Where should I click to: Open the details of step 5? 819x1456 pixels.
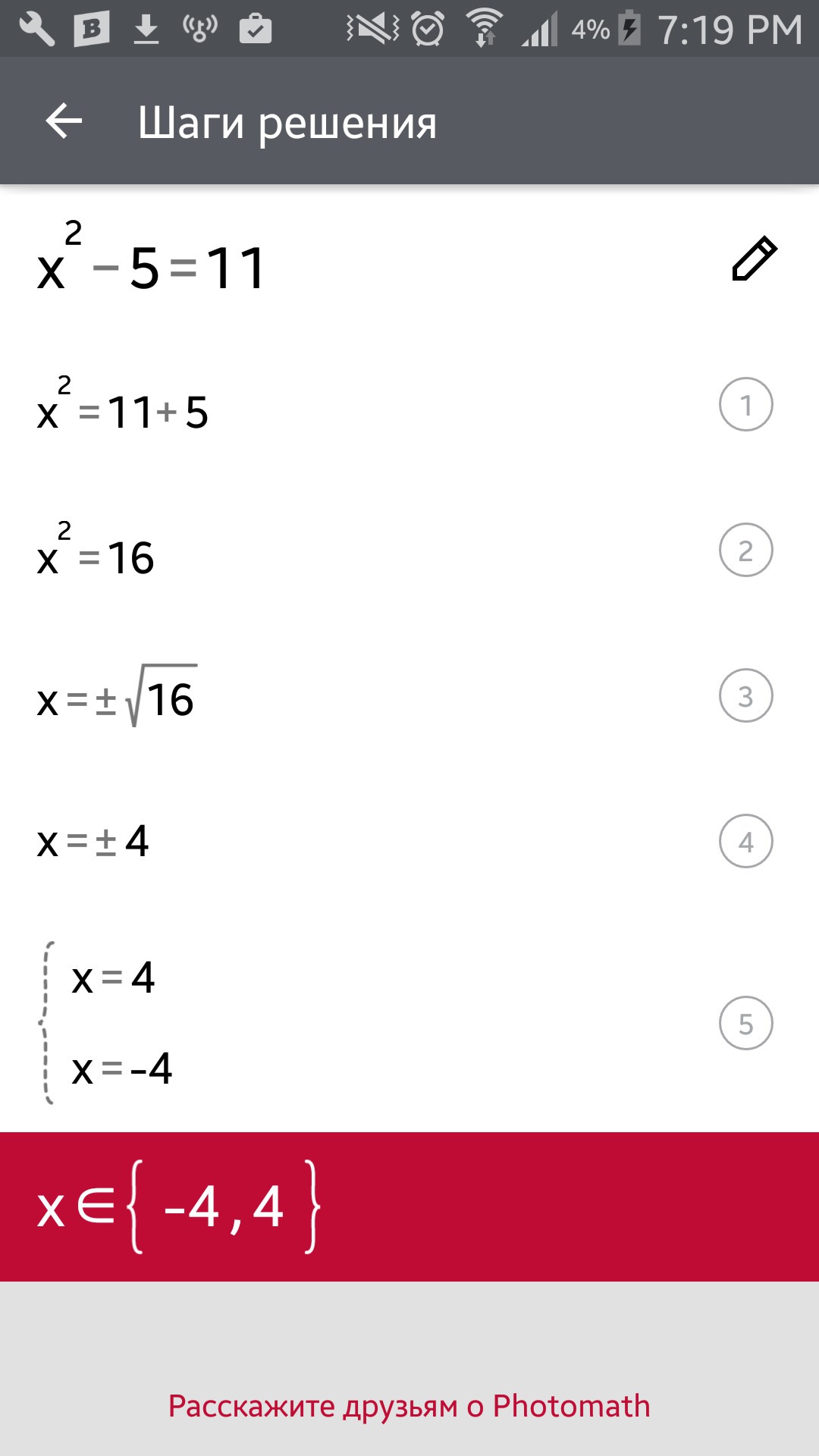746,1024
